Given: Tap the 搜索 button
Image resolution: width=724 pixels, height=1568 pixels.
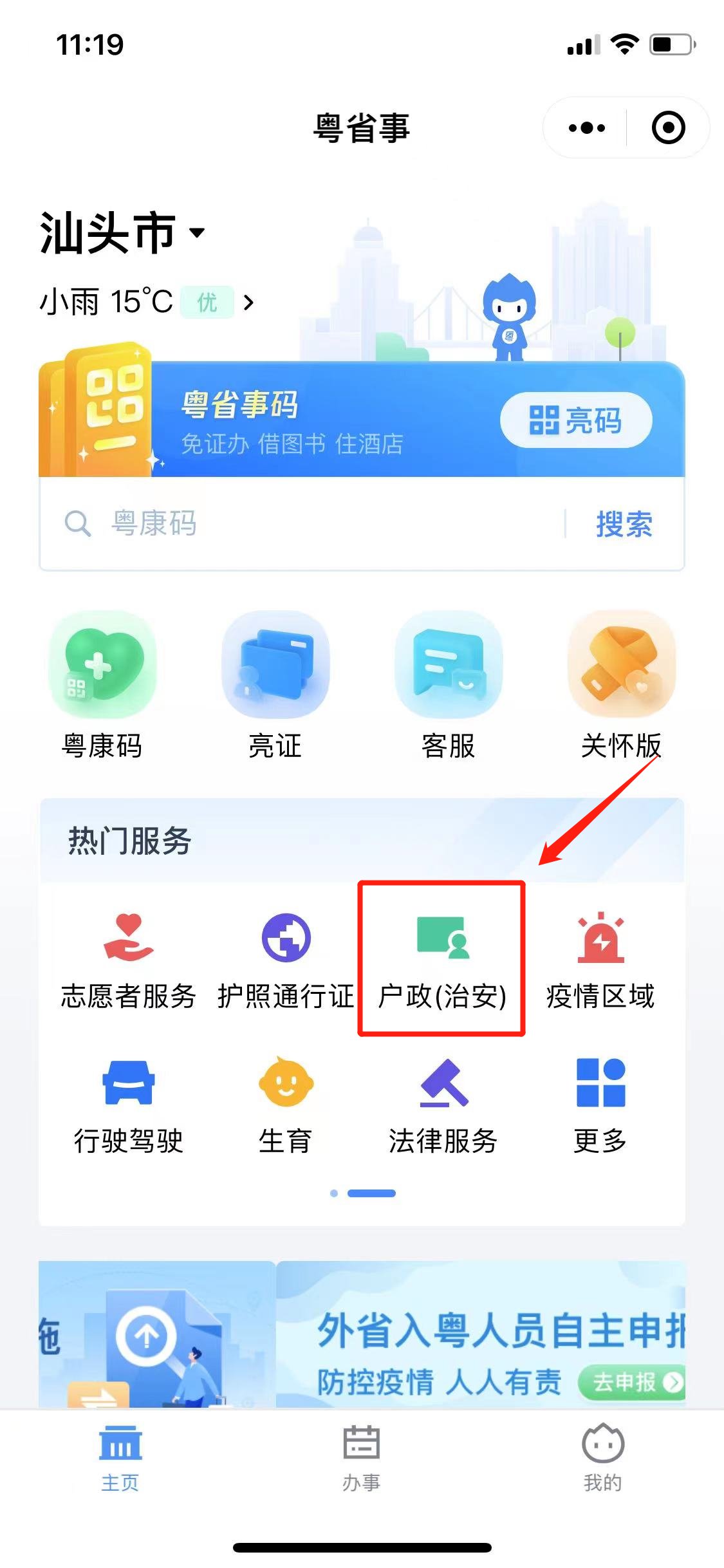Looking at the screenshot, I should pos(623,524).
